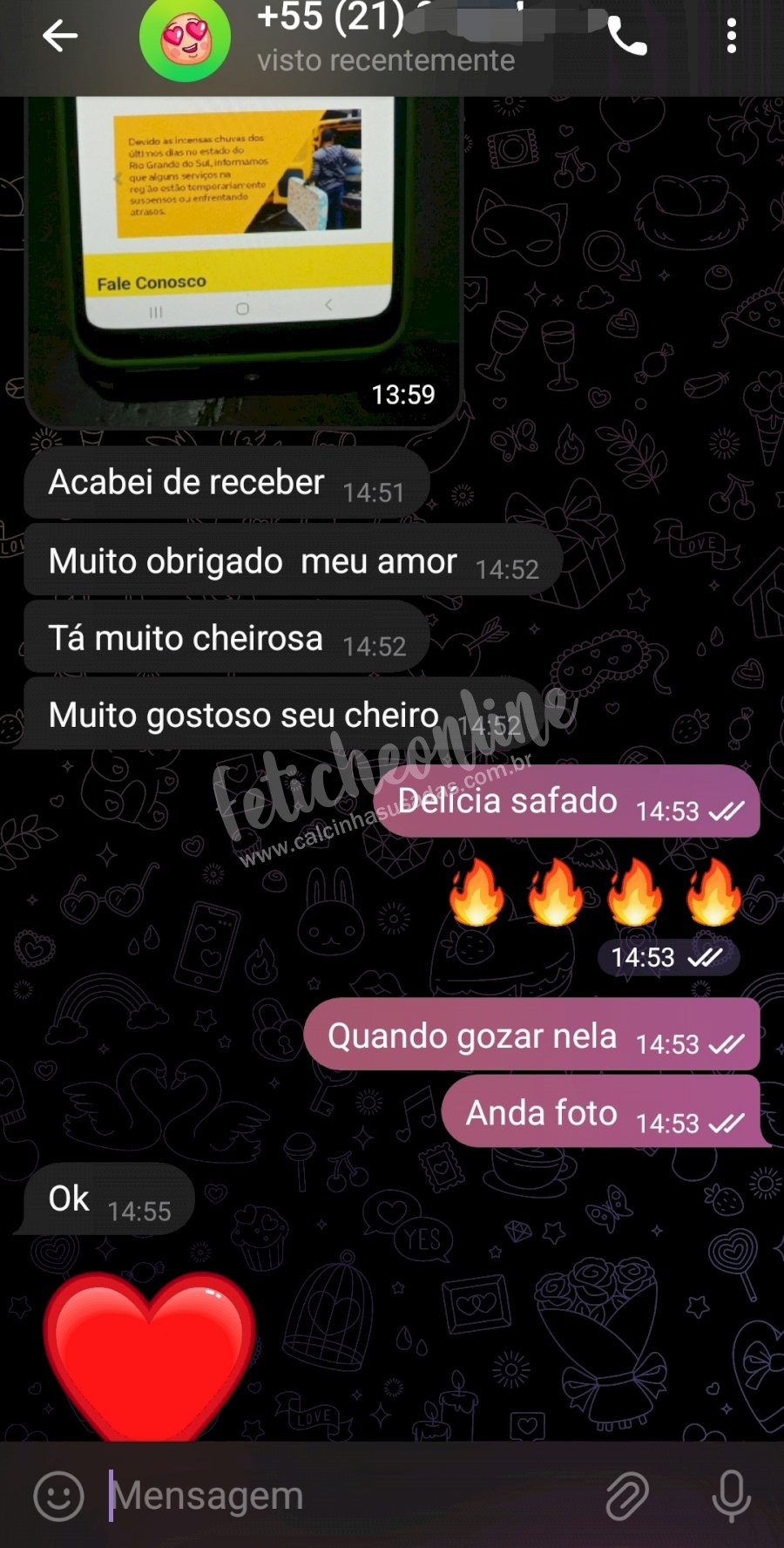Go back with the arrow icon
The height and width of the screenshot is (1548, 784).
(60, 36)
